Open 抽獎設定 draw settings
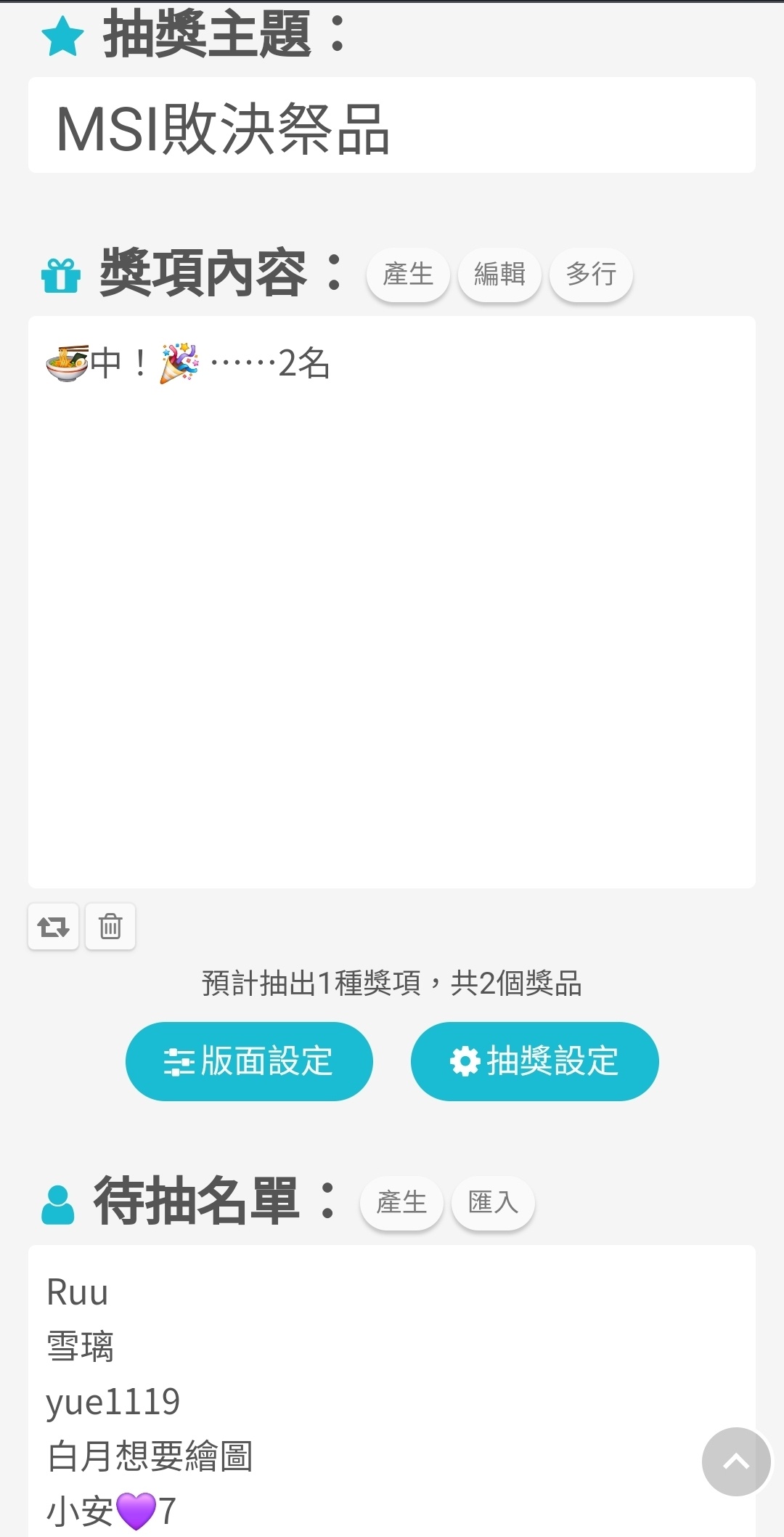The width and height of the screenshot is (784, 1537). click(x=535, y=1061)
